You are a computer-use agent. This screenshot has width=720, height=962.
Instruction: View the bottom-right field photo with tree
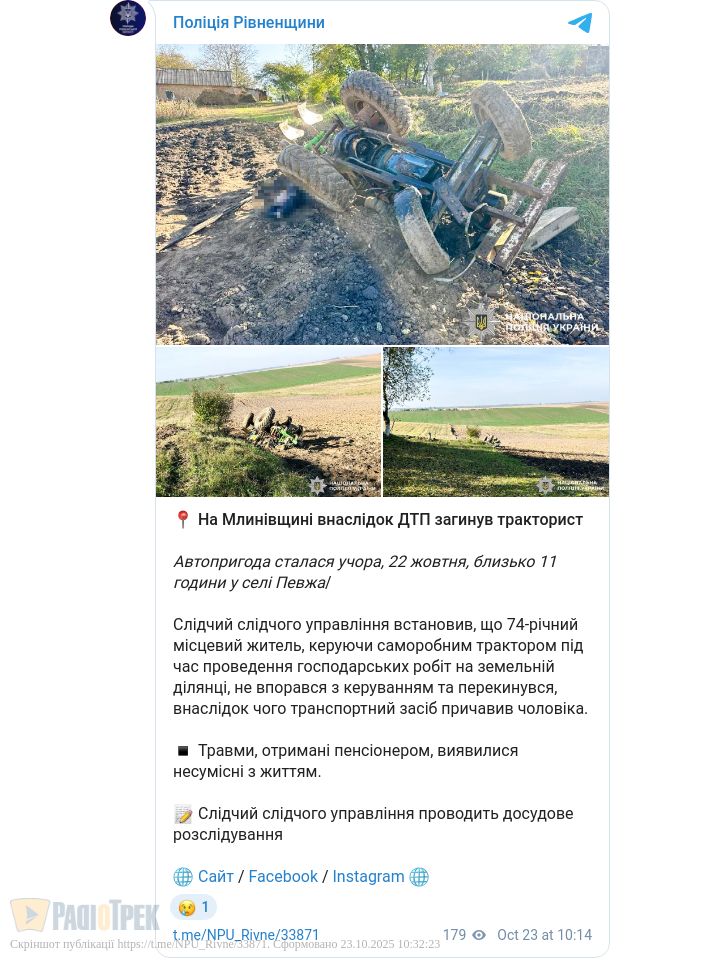pyautogui.click(x=496, y=422)
